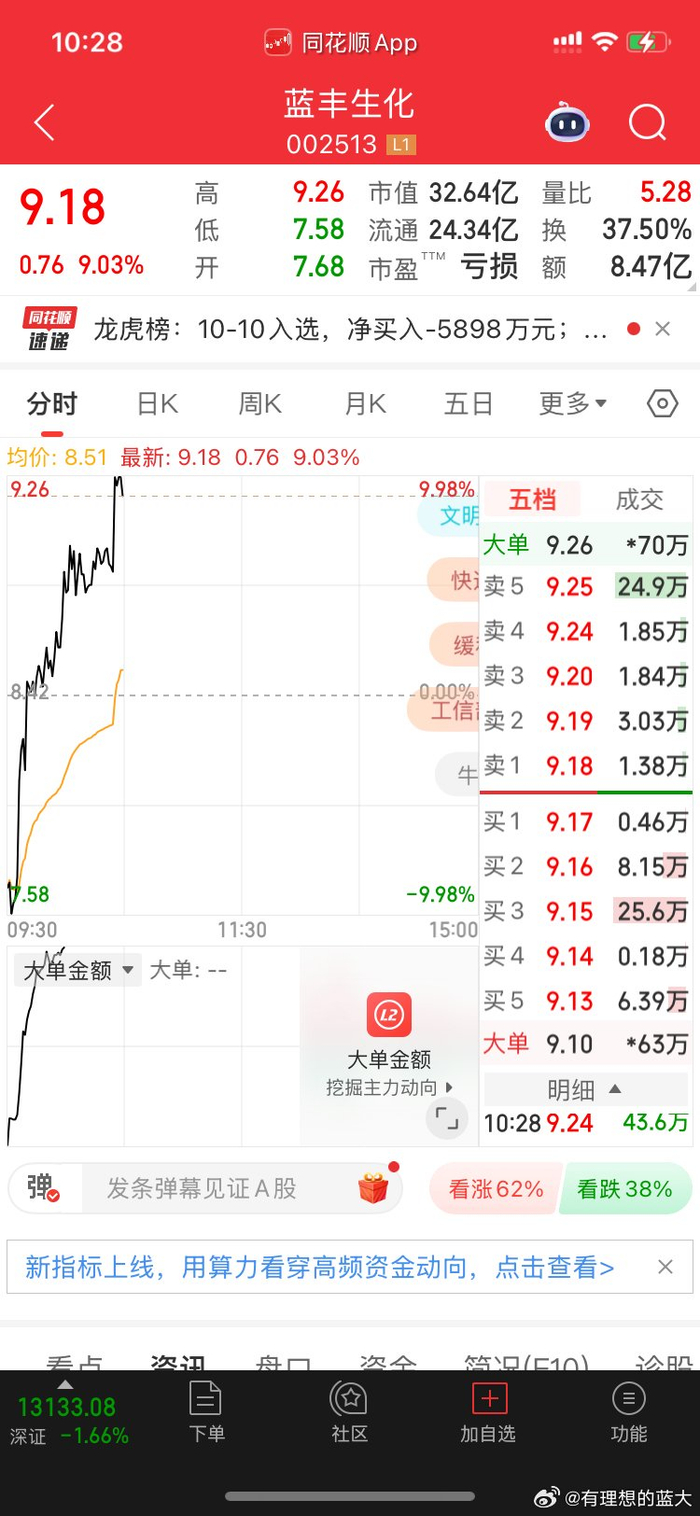
Task: Open 下单 to place an order
Action: tap(206, 1411)
